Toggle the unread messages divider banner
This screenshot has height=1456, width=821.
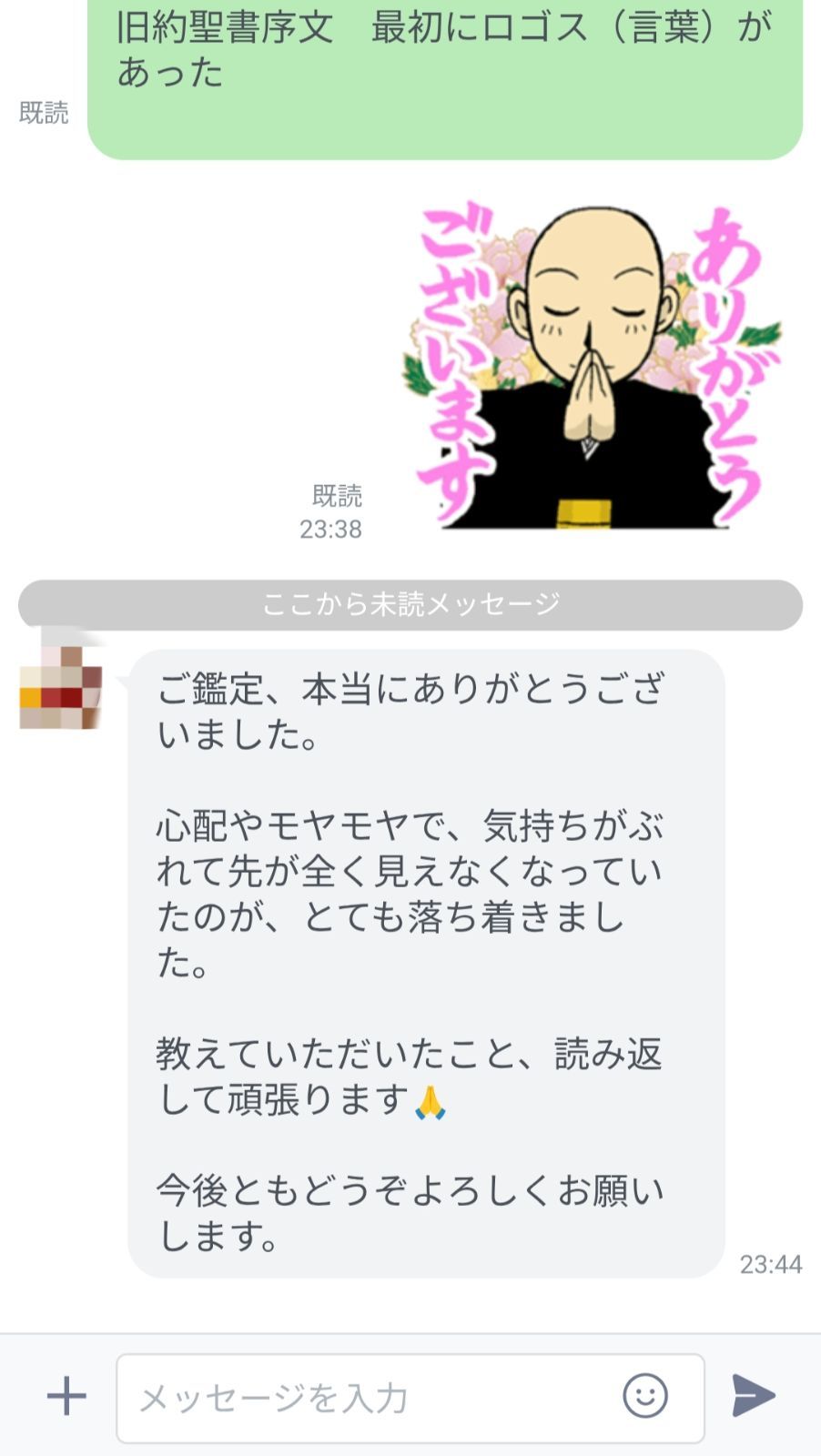410,601
